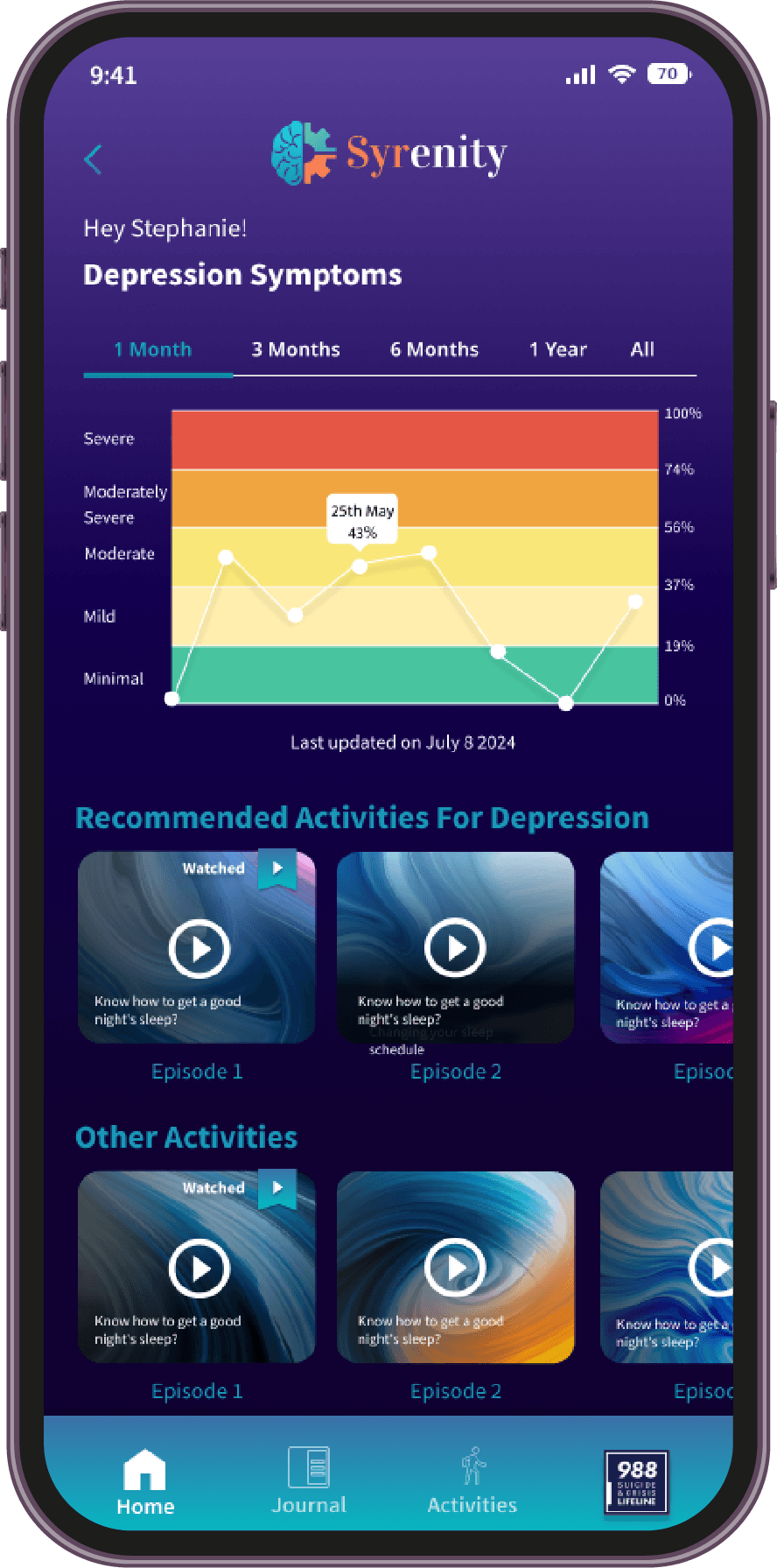Open the Journal tab
The image size is (777, 1568).
(x=309, y=1481)
